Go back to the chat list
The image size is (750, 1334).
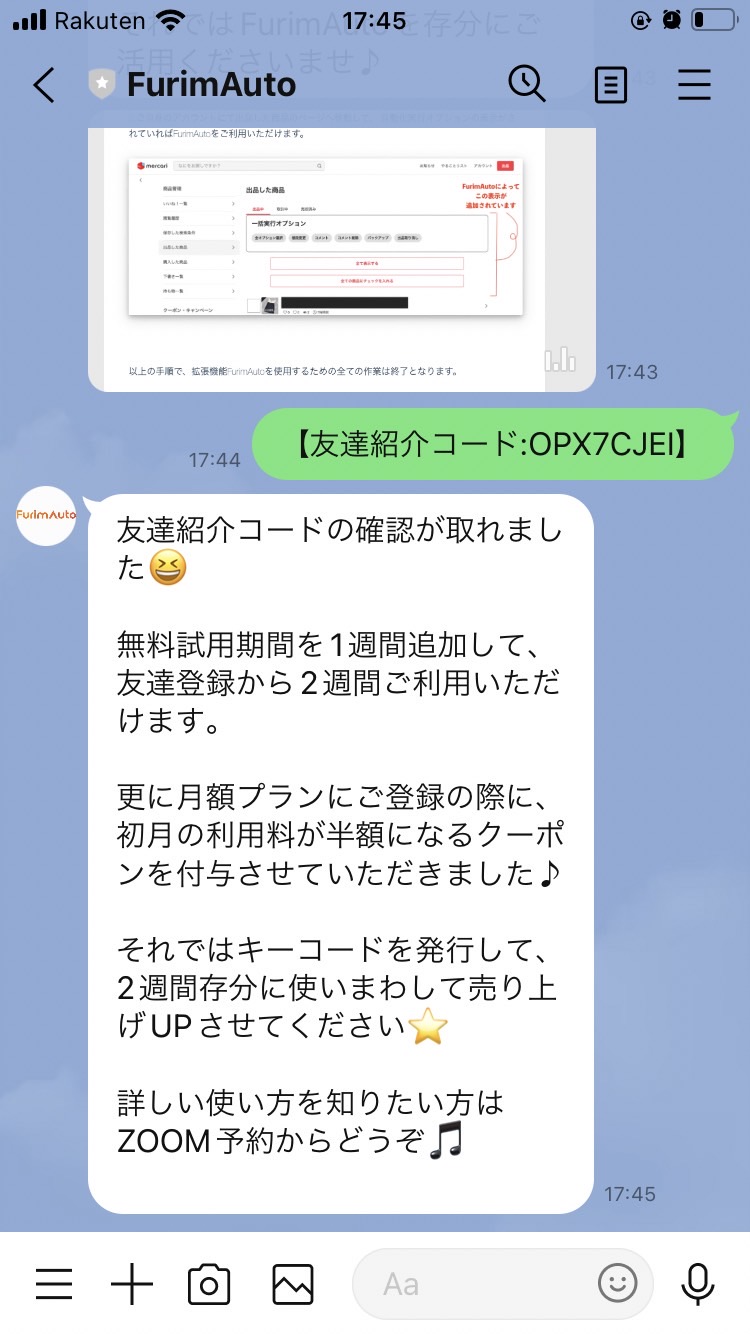pos(44,85)
